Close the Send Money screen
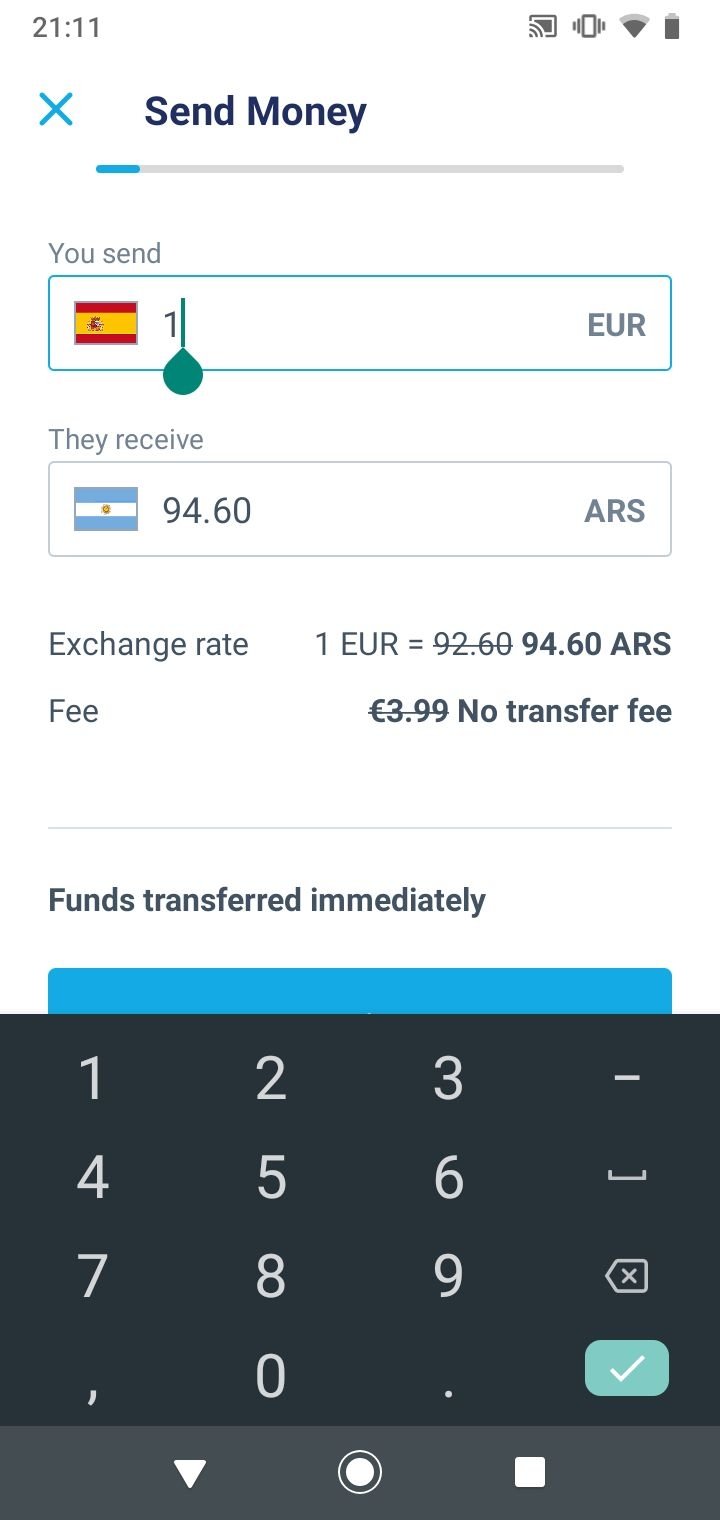The image size is (720, 1520). [56, 109]
